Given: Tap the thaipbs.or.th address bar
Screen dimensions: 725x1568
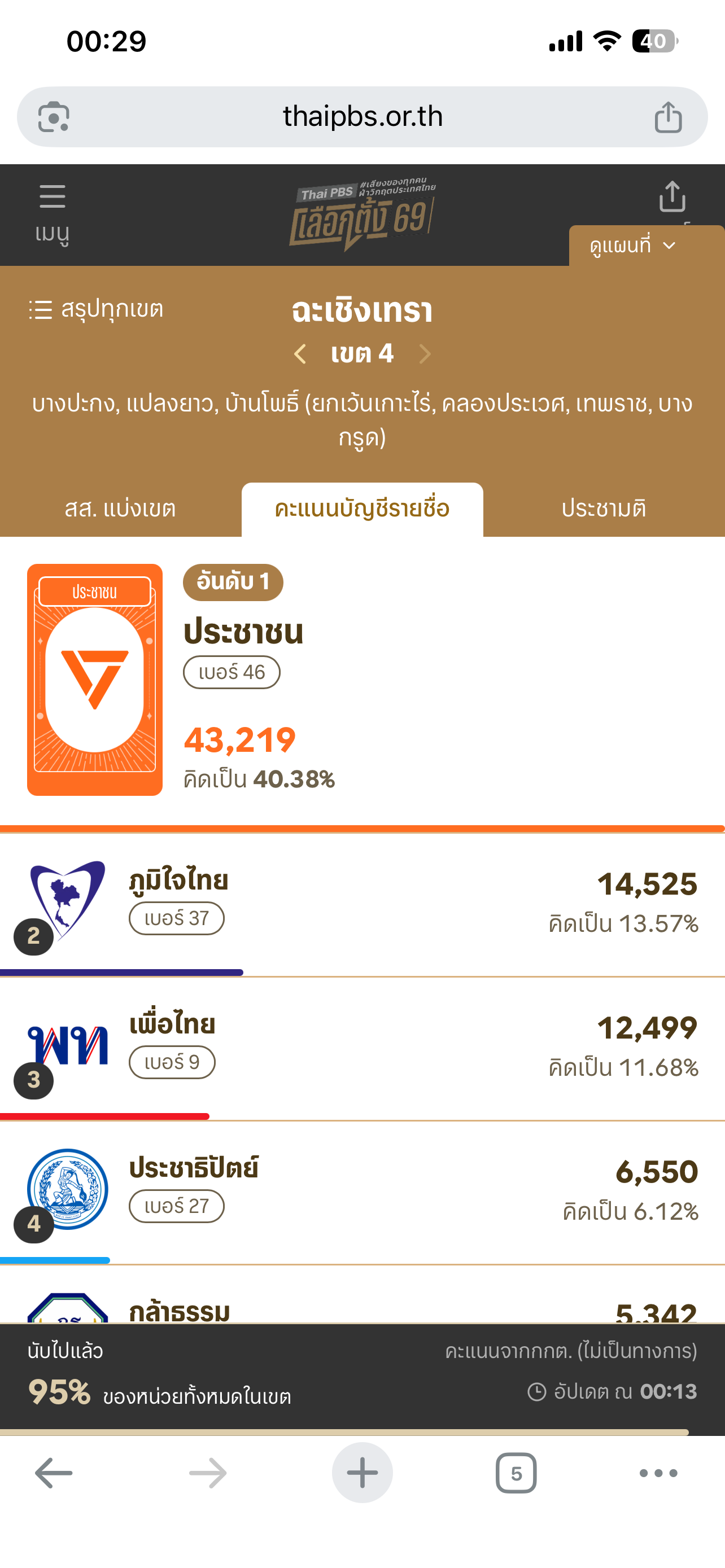Looking at the screenshot, I should click(362, 116).
